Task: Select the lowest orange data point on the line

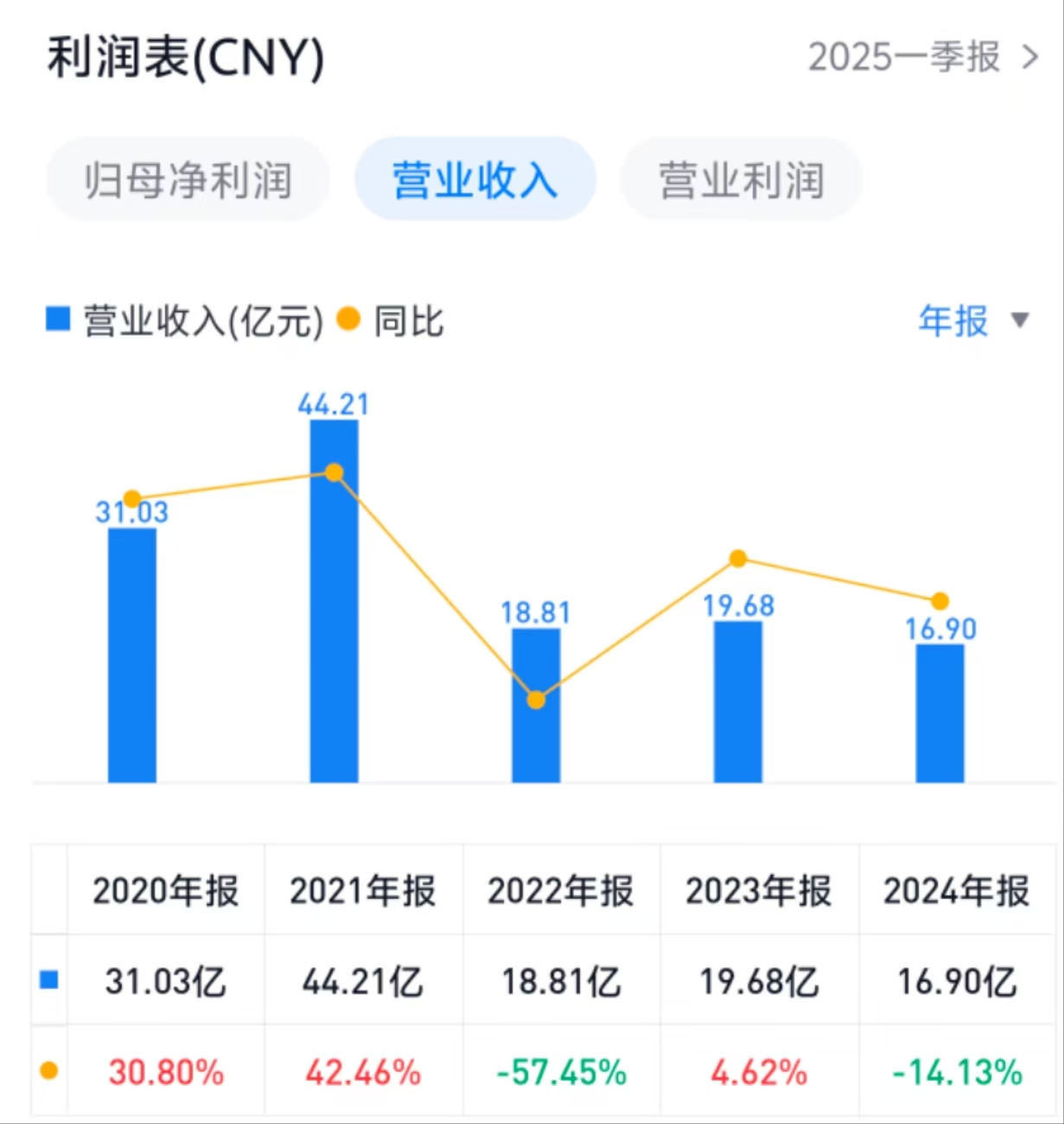Action: [x=536, y=699]
